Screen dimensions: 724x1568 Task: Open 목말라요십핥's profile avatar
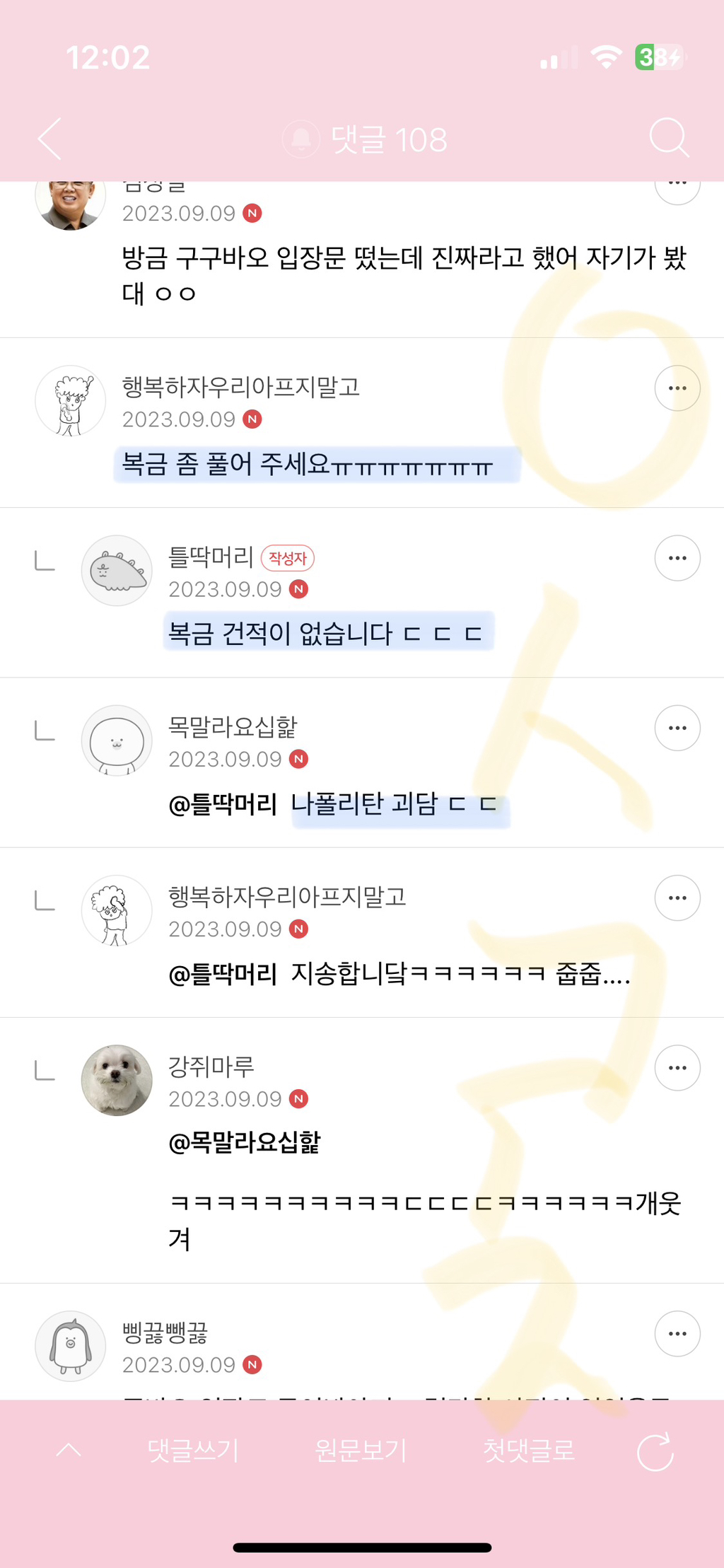pos(117,741)
